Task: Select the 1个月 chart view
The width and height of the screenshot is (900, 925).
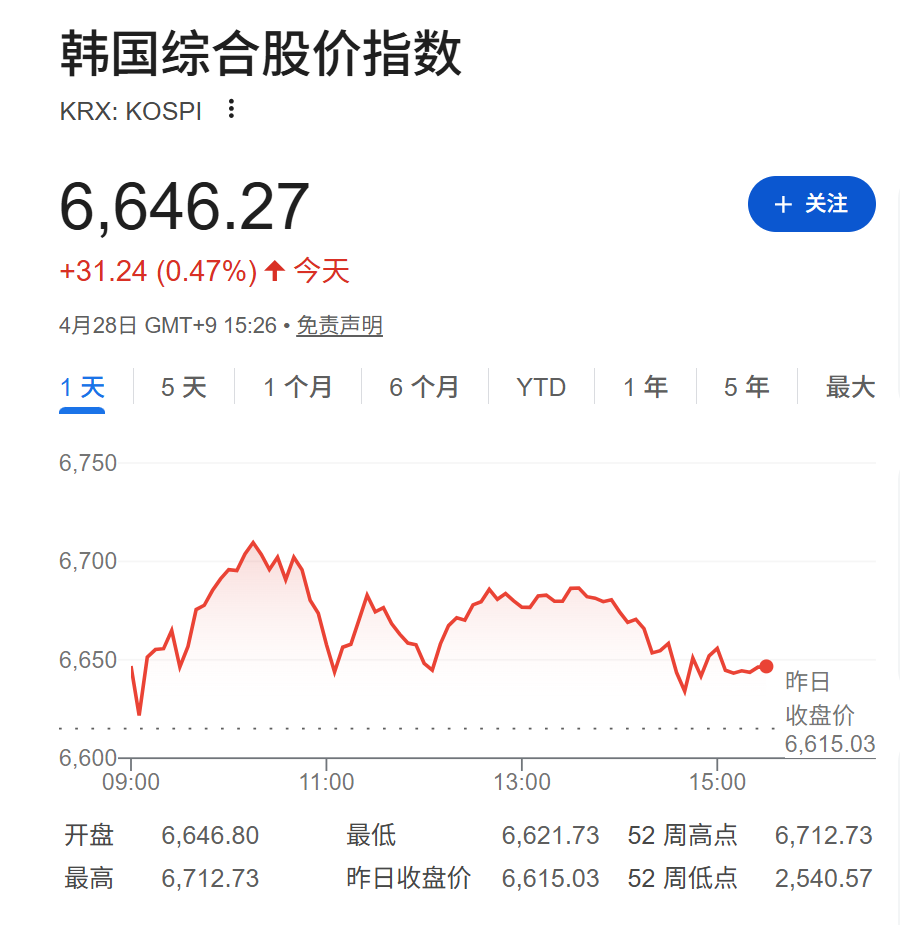Action: click(x=297, y=387)
